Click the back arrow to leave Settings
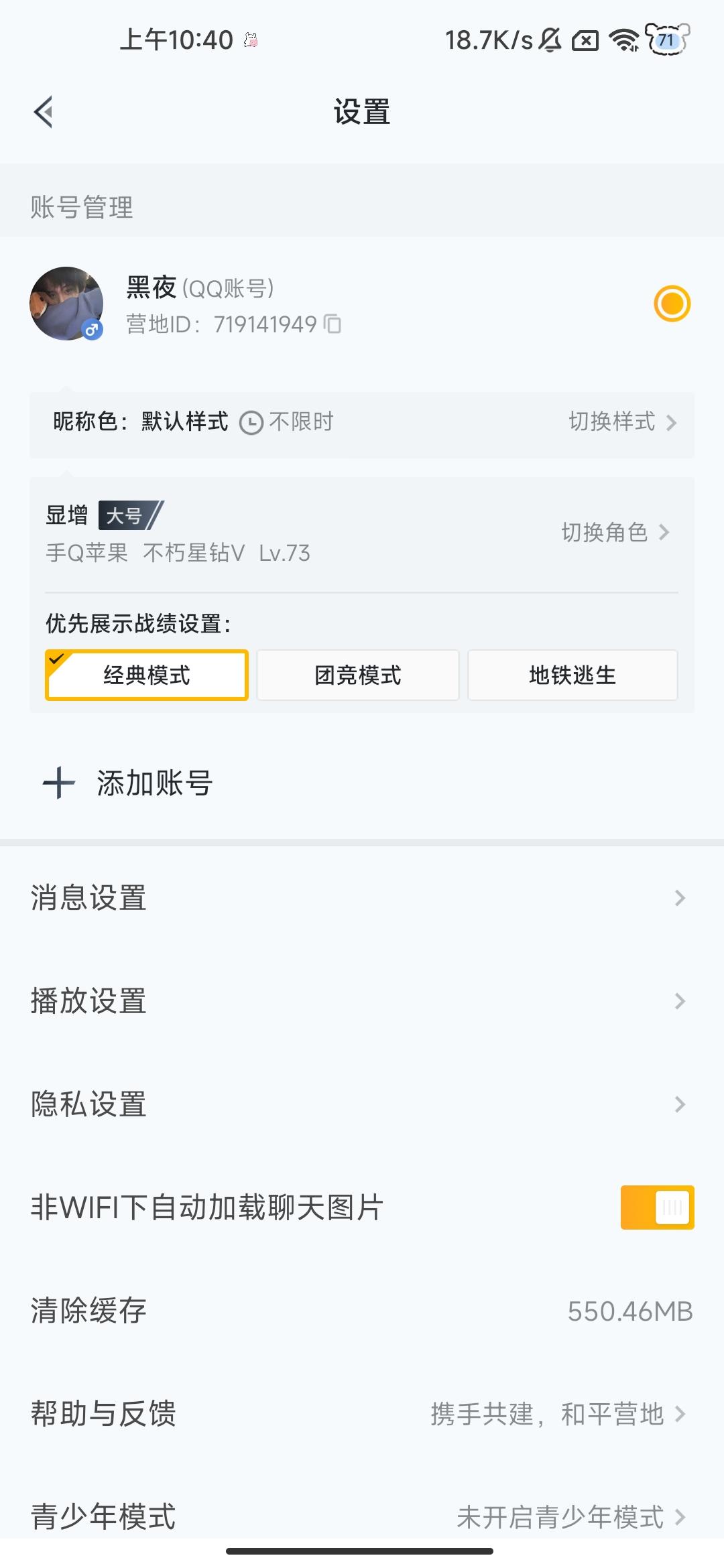This screenshot has width=724, height=1568. [x=44, y=112]
